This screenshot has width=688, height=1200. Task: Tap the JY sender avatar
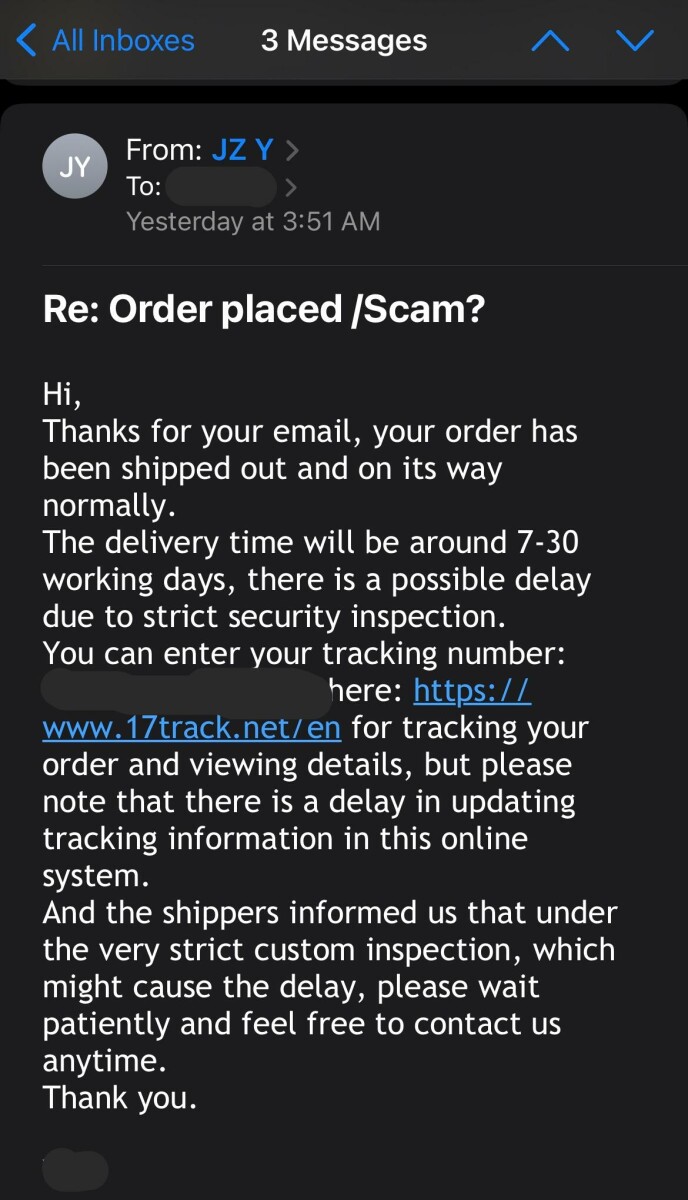pyautogui.click(x=75, y=166)
